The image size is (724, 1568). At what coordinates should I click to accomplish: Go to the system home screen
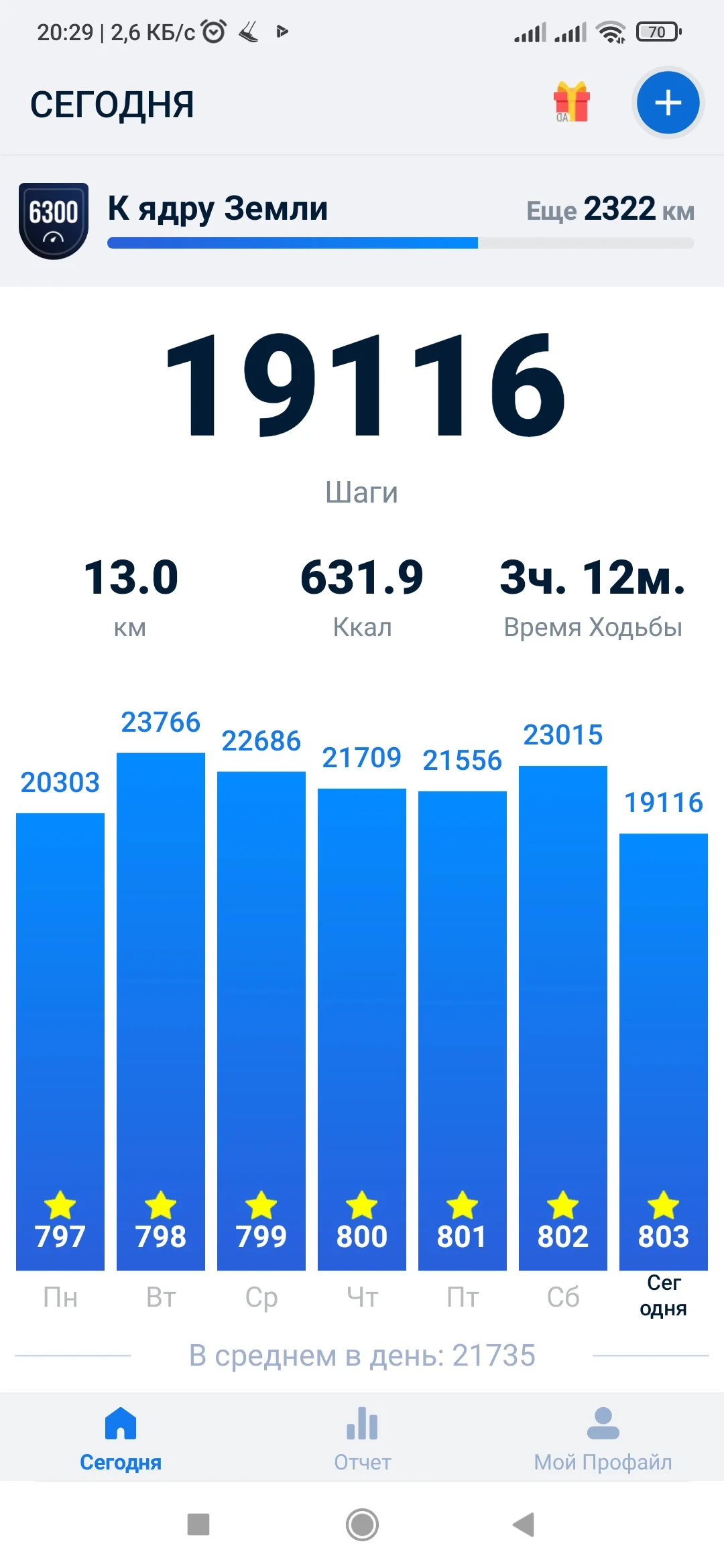(362, 1524)
